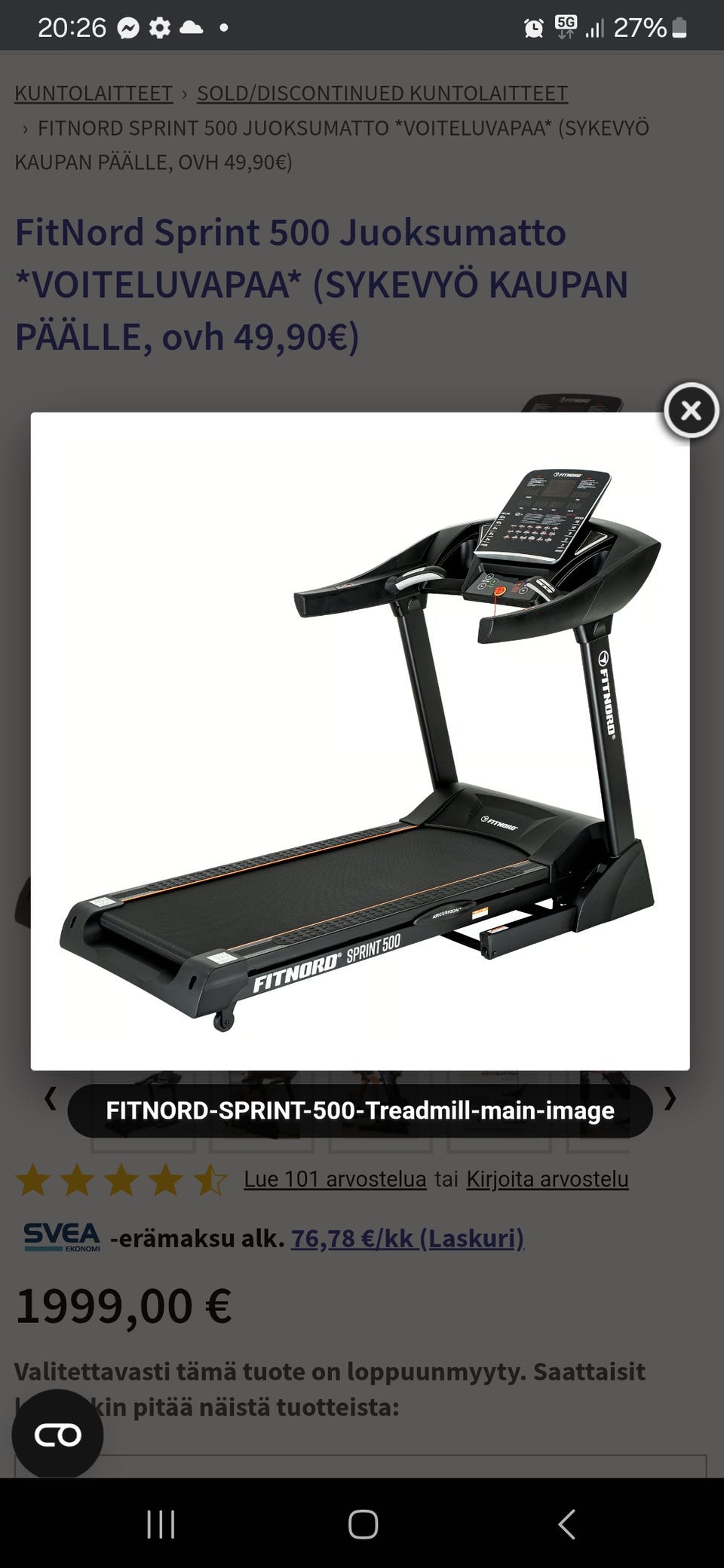
Task: Read the 101 reviews
Action: pos(335,1178)
